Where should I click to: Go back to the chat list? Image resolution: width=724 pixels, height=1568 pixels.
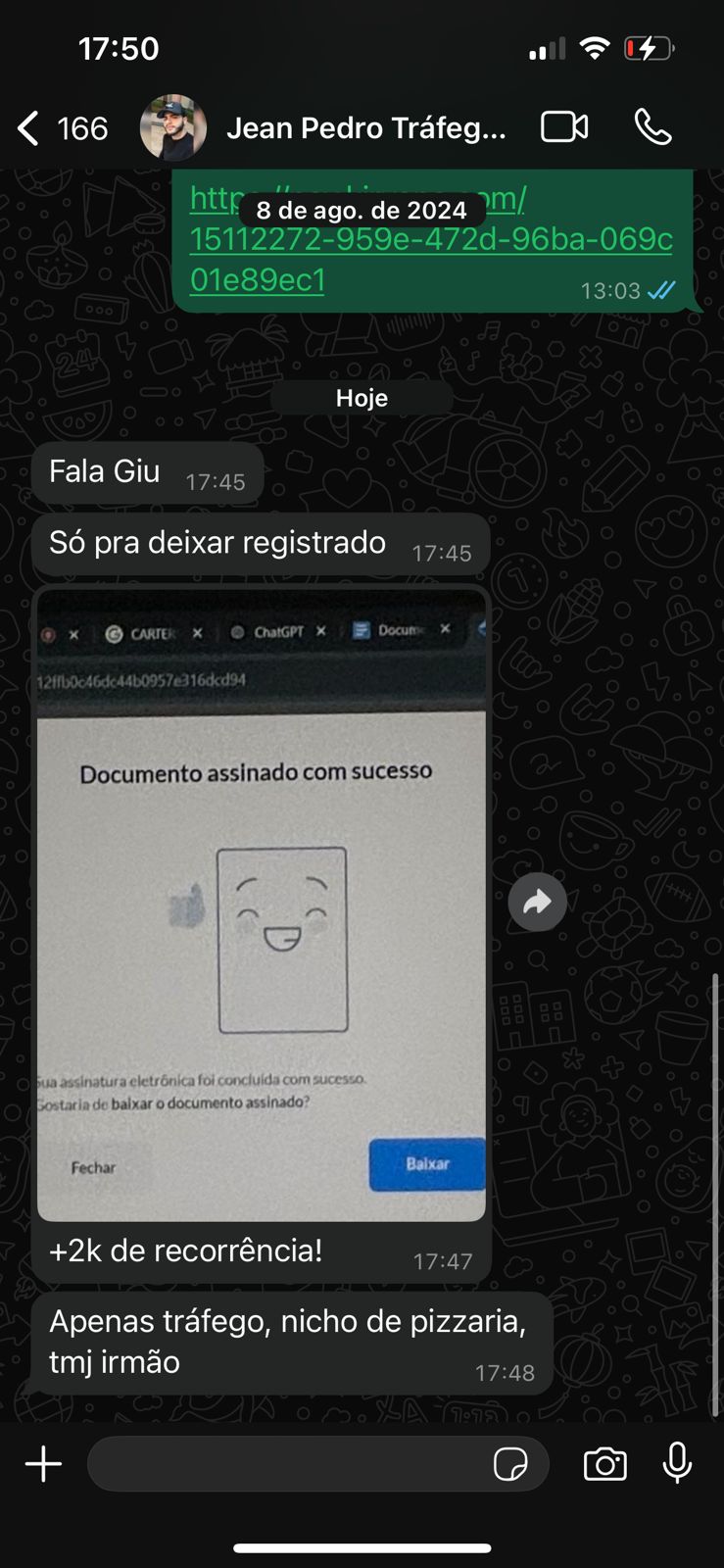(x=29, y=128)
